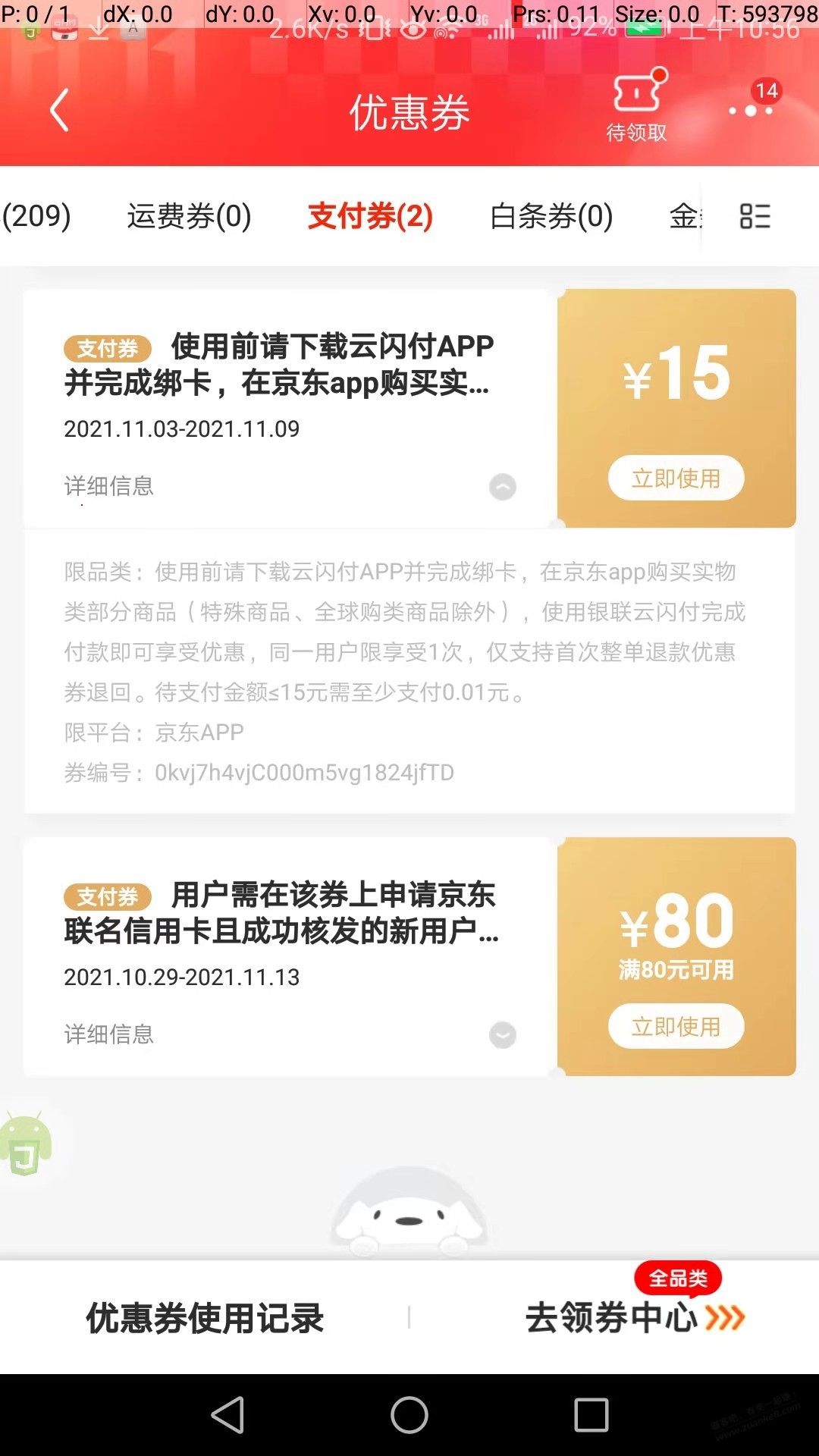The width and height of the screenshot is (819, 1456).
Task: Collapse 详细信息 of the ¥15 coupon
Action: coord(502,486)
